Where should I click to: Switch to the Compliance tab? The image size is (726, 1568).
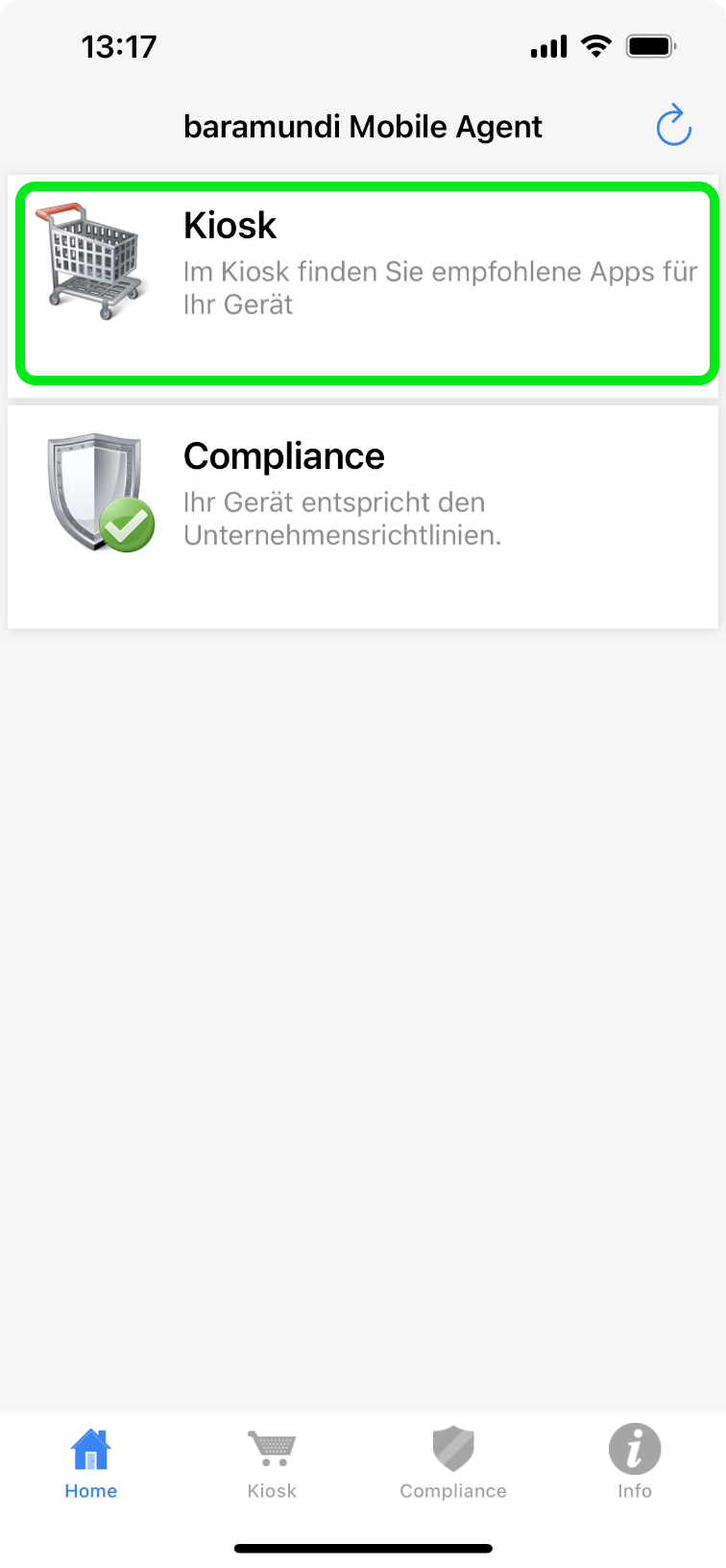pos(453,1463)
